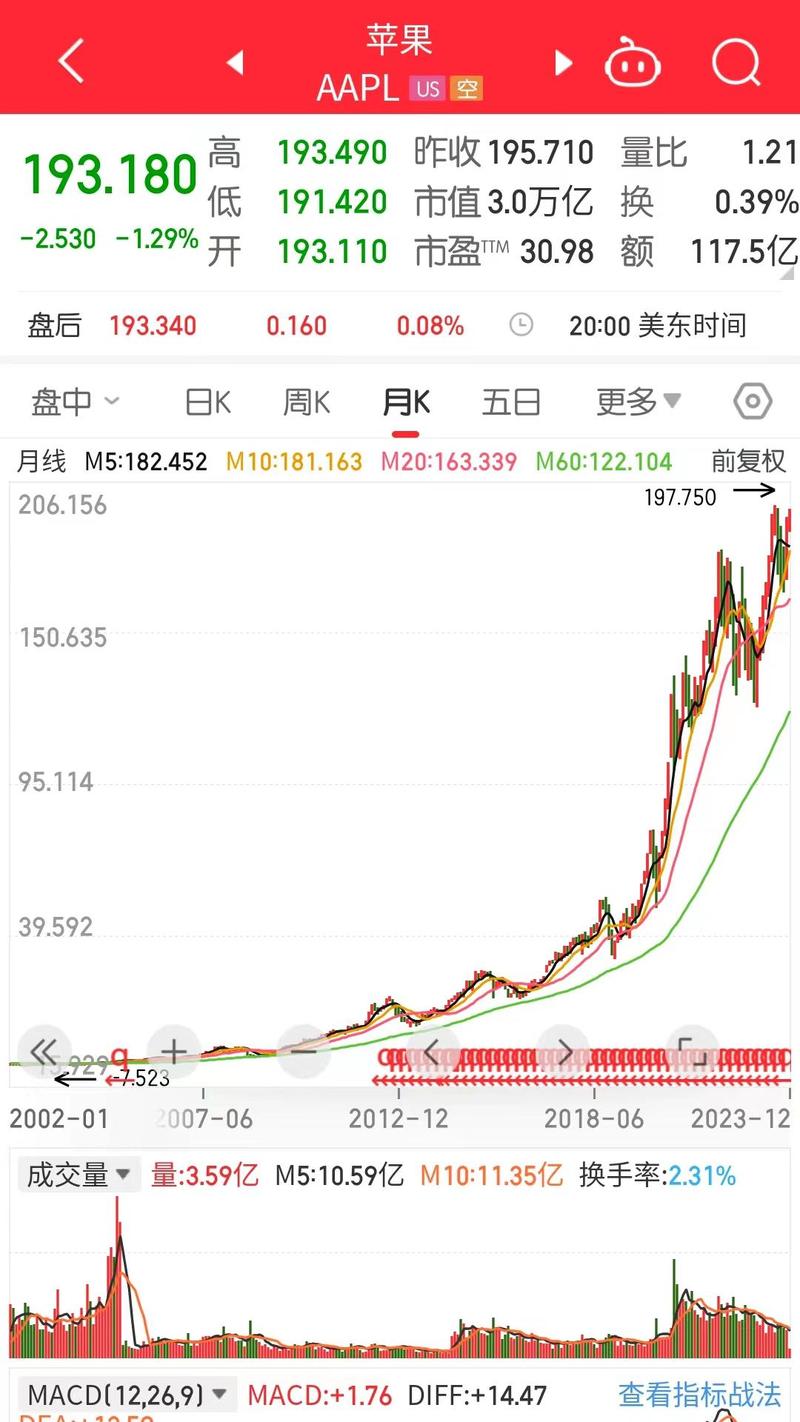Open the 盘中 view dropdown
Image resolution: width=800 pixels, height=1422 pixels.
click(x=75, y=400)
